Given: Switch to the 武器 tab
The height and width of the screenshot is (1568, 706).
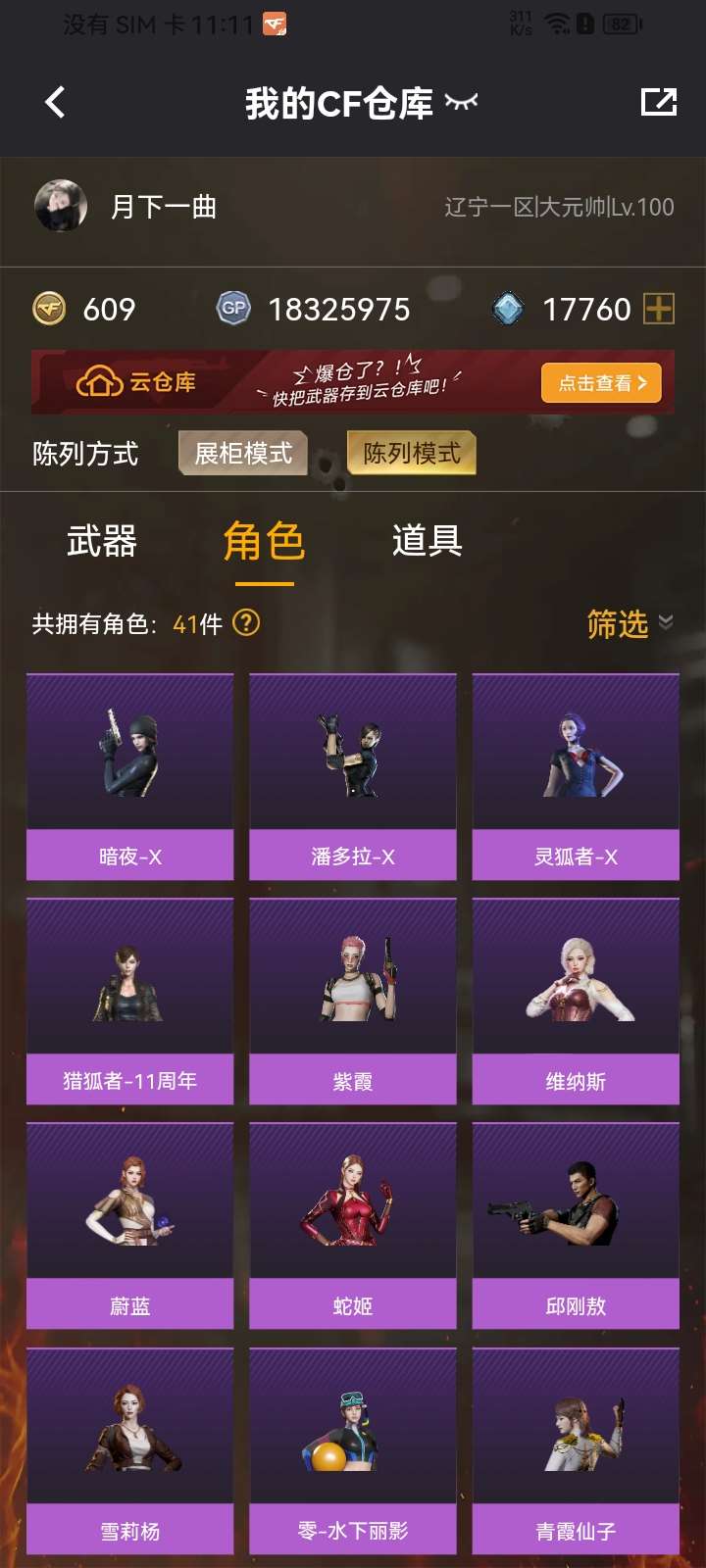Looking at the screenshot, I should click(x=101, y=541).
